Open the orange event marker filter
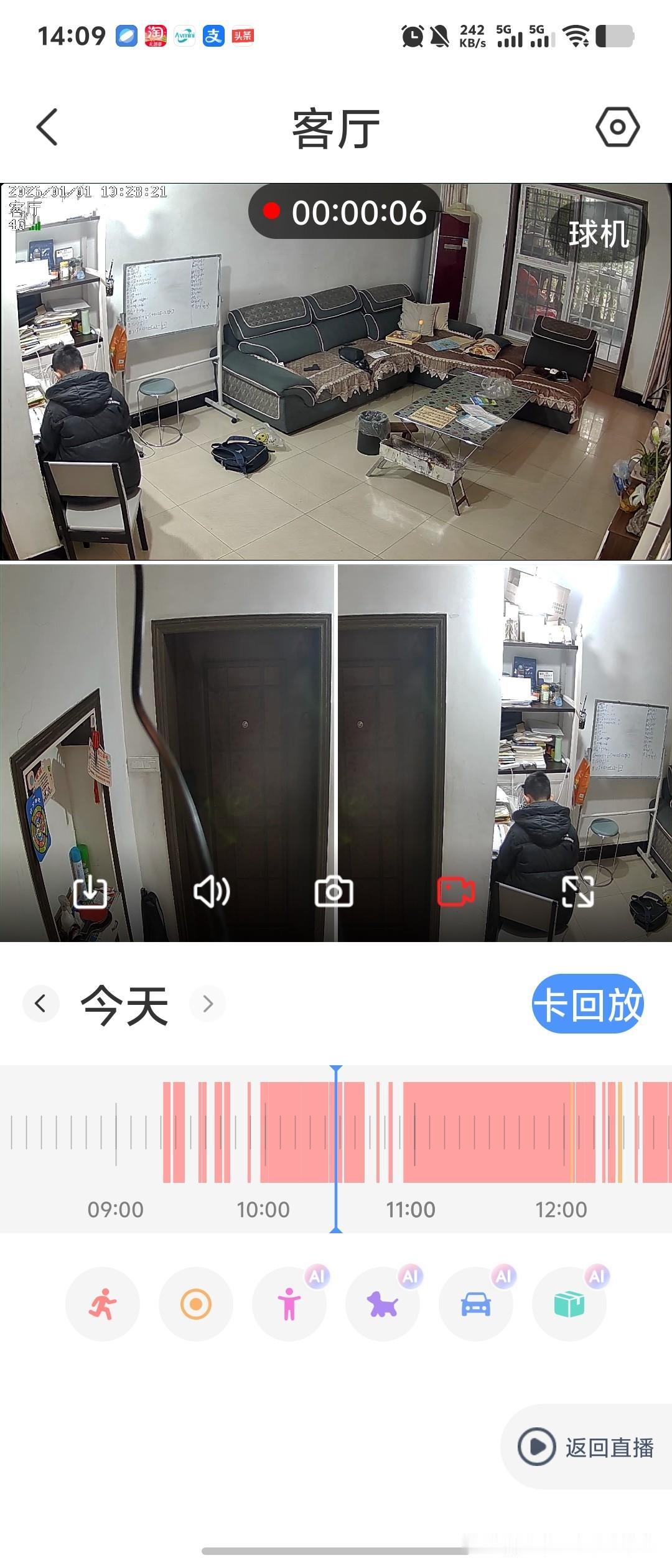This screenshot has width=672, height=1568. 195,1304
